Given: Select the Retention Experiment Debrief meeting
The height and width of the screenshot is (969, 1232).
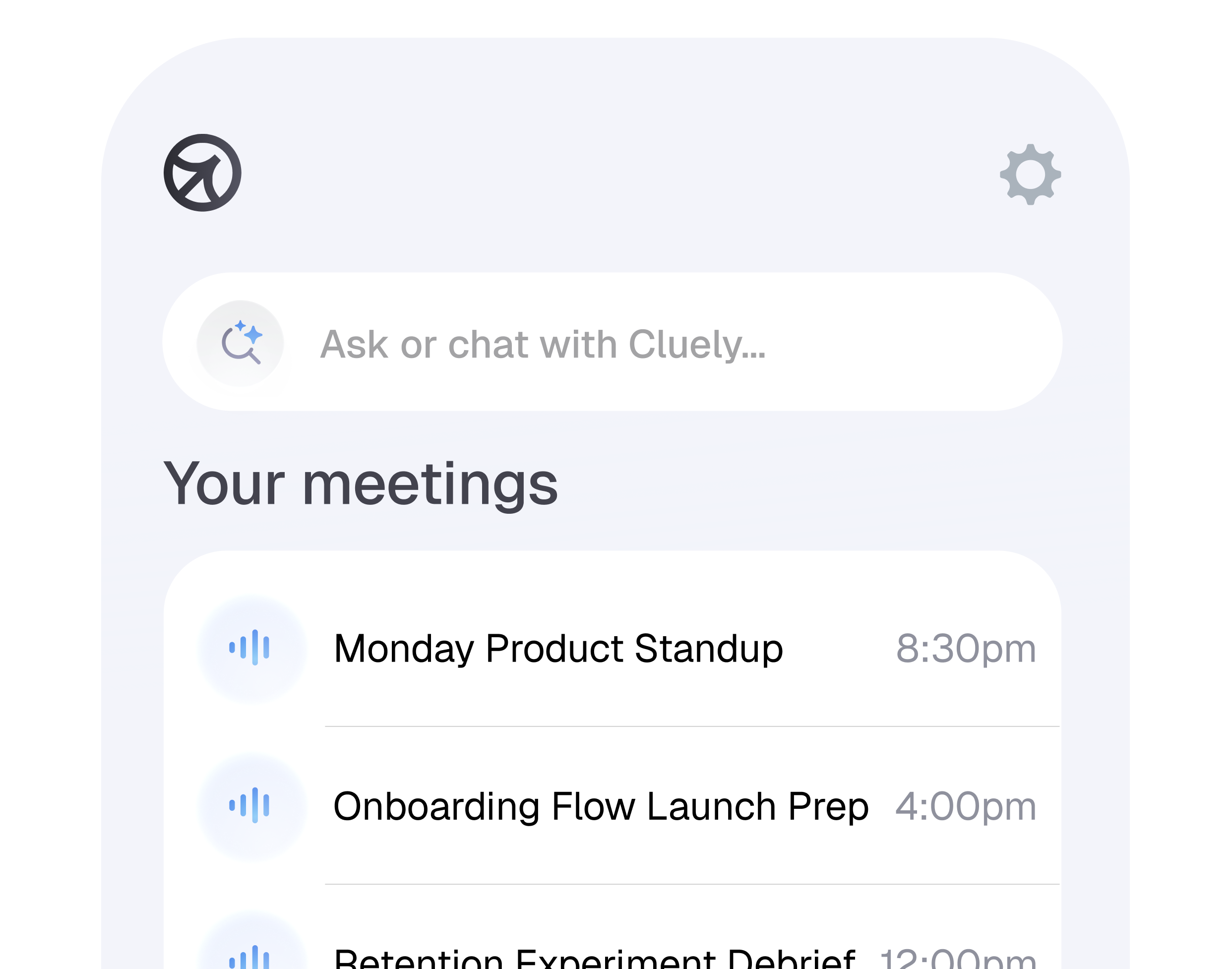Looking at the screenshot, I should pos(594,959).
